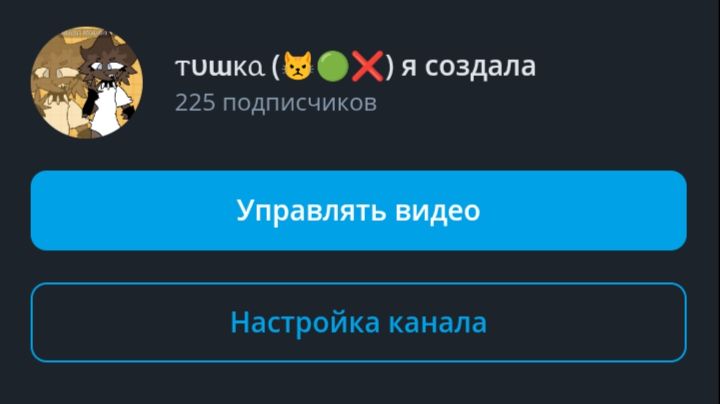This screenshot has height=404, width=720.
Task: Open the channel avatar picture
Action: point(87,82)
